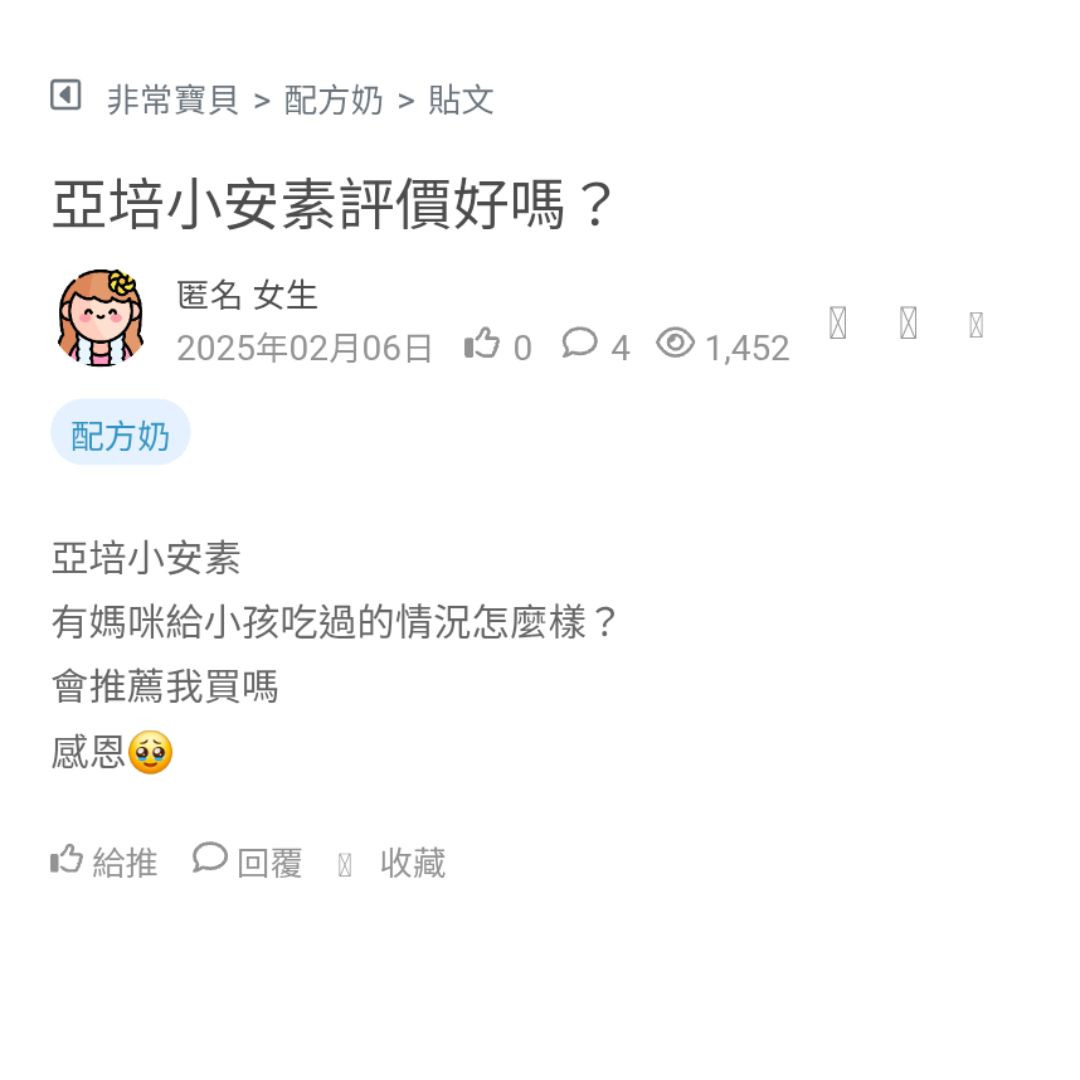Screen dimensions: 1080x1080
Task: Give the post a 給推 like
Action: coord(104,862)
